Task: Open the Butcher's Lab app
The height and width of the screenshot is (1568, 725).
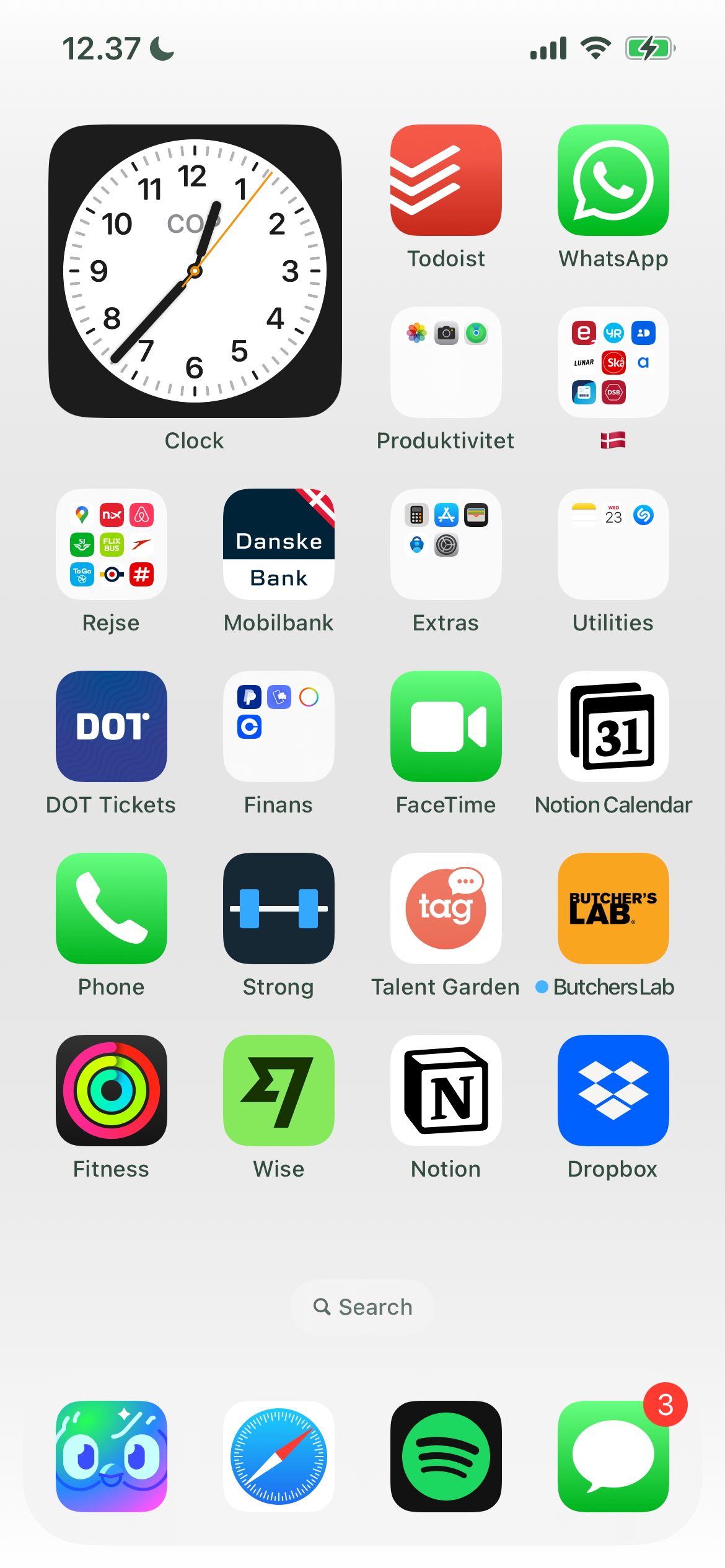Action: [613, 908]
